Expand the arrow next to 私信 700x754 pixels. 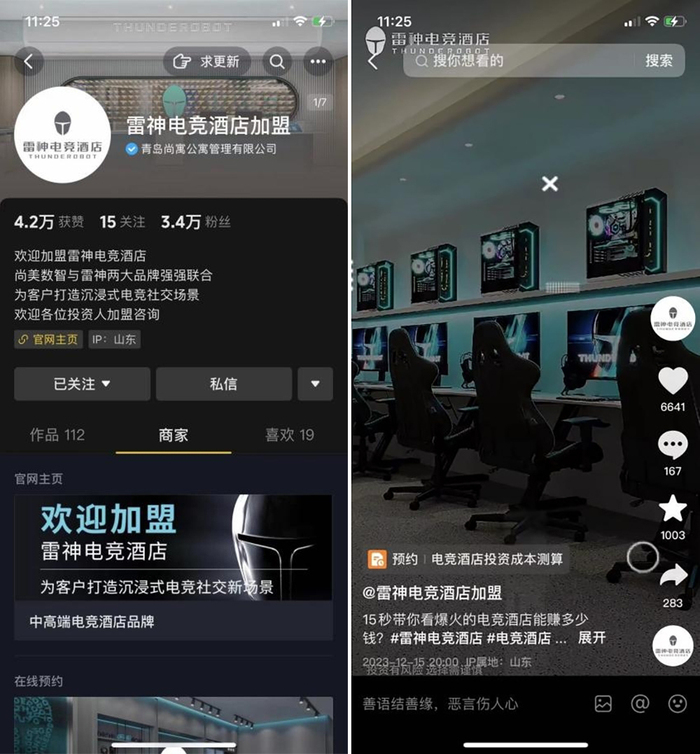click(316, 383)
